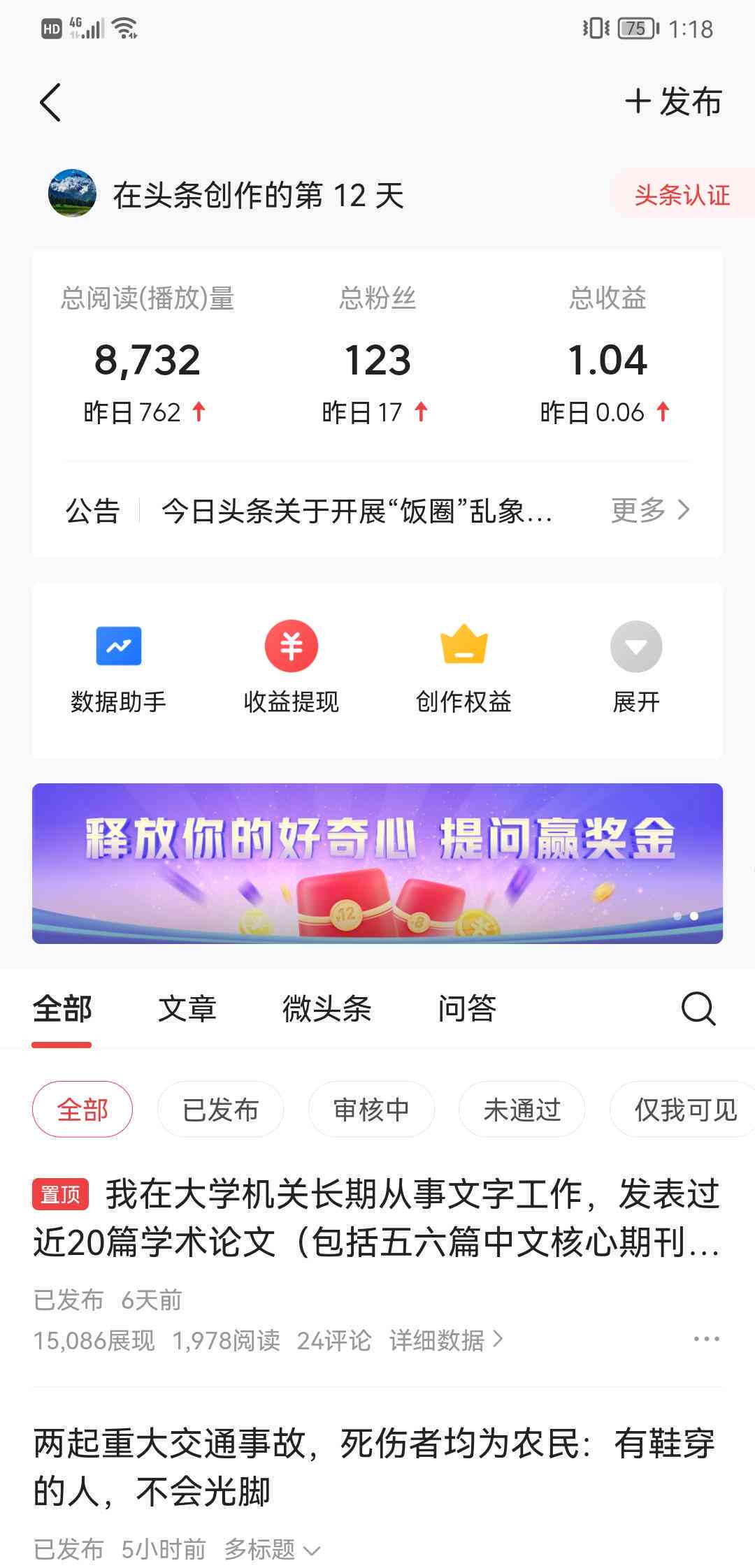Enable the 已发布 filter
The height and width of the screenshot is (1568, 755).
[x=220, y=1109]
